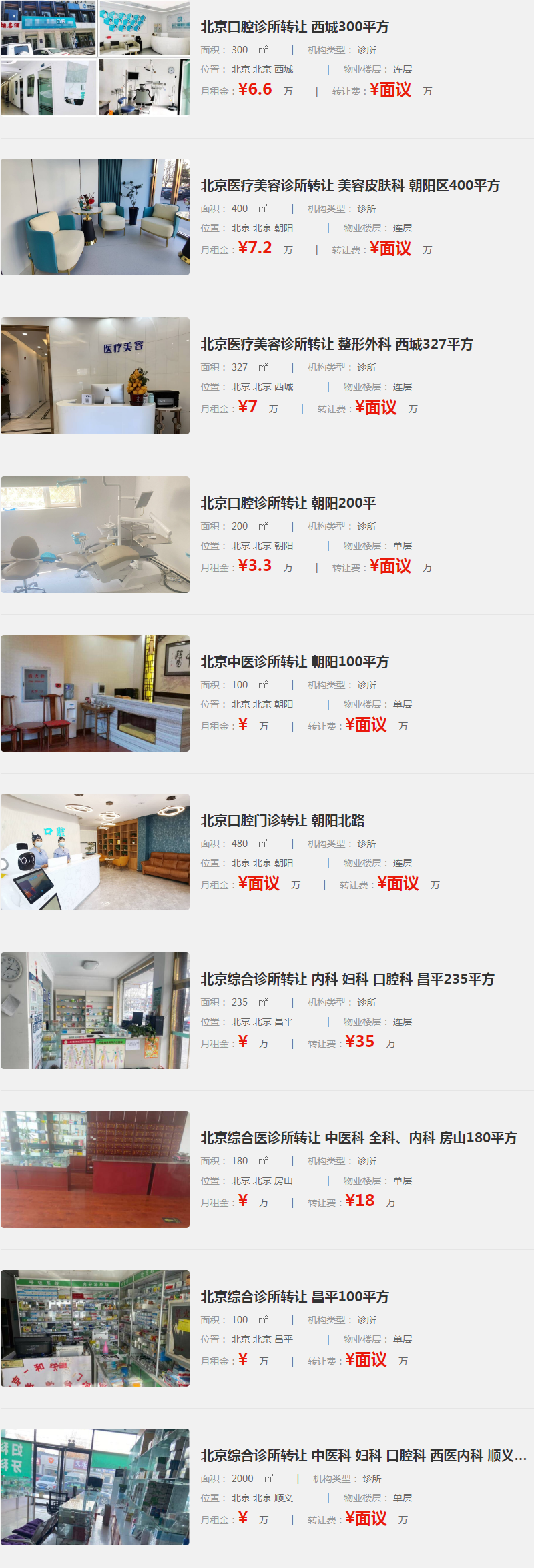Open the 北京口腔门诊转让 朝阳北路 listing
The width and height of the screenshot is (534, 1568).
pos(282,821)
